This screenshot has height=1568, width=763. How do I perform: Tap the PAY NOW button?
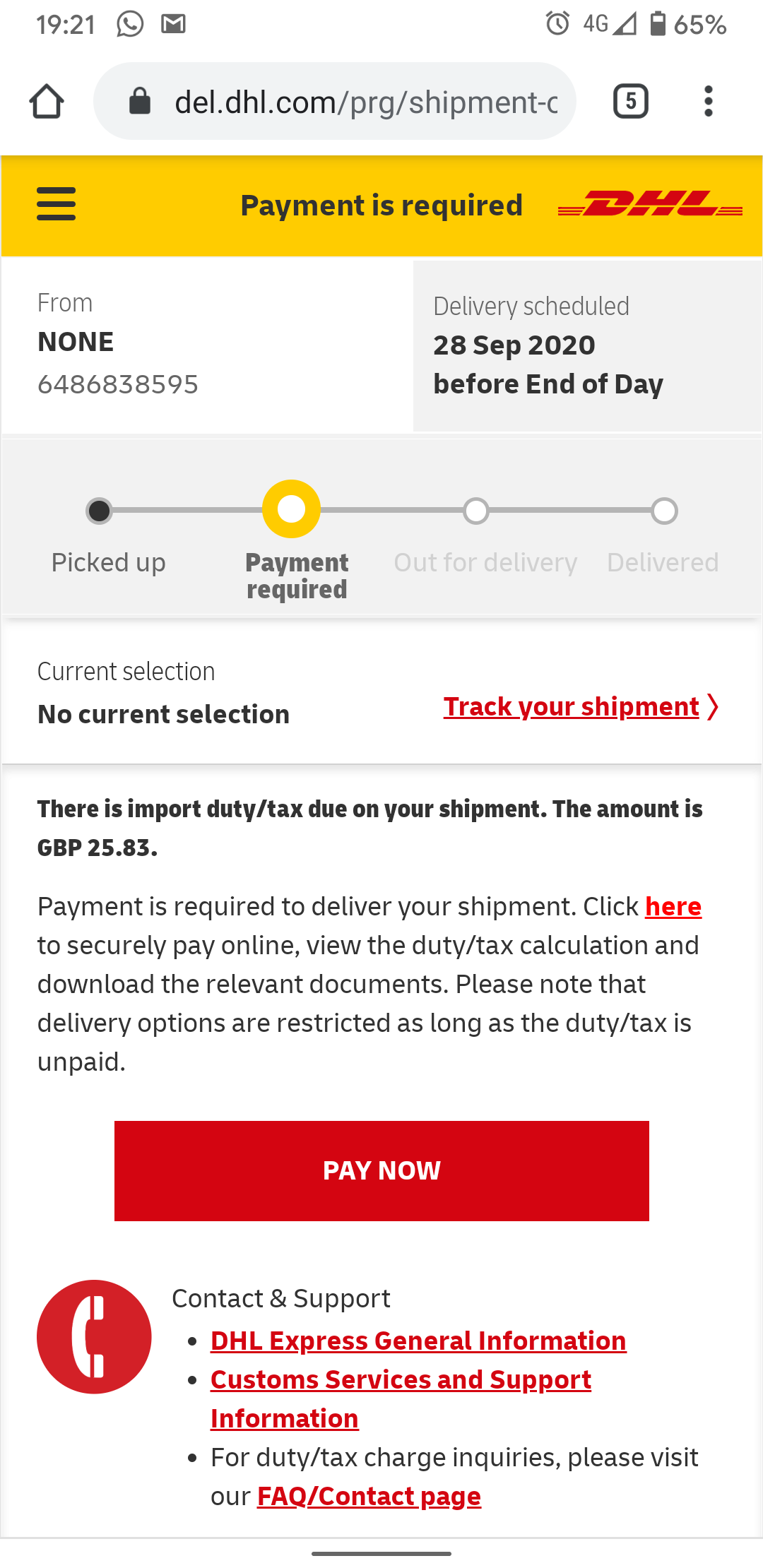[381, 1170]
